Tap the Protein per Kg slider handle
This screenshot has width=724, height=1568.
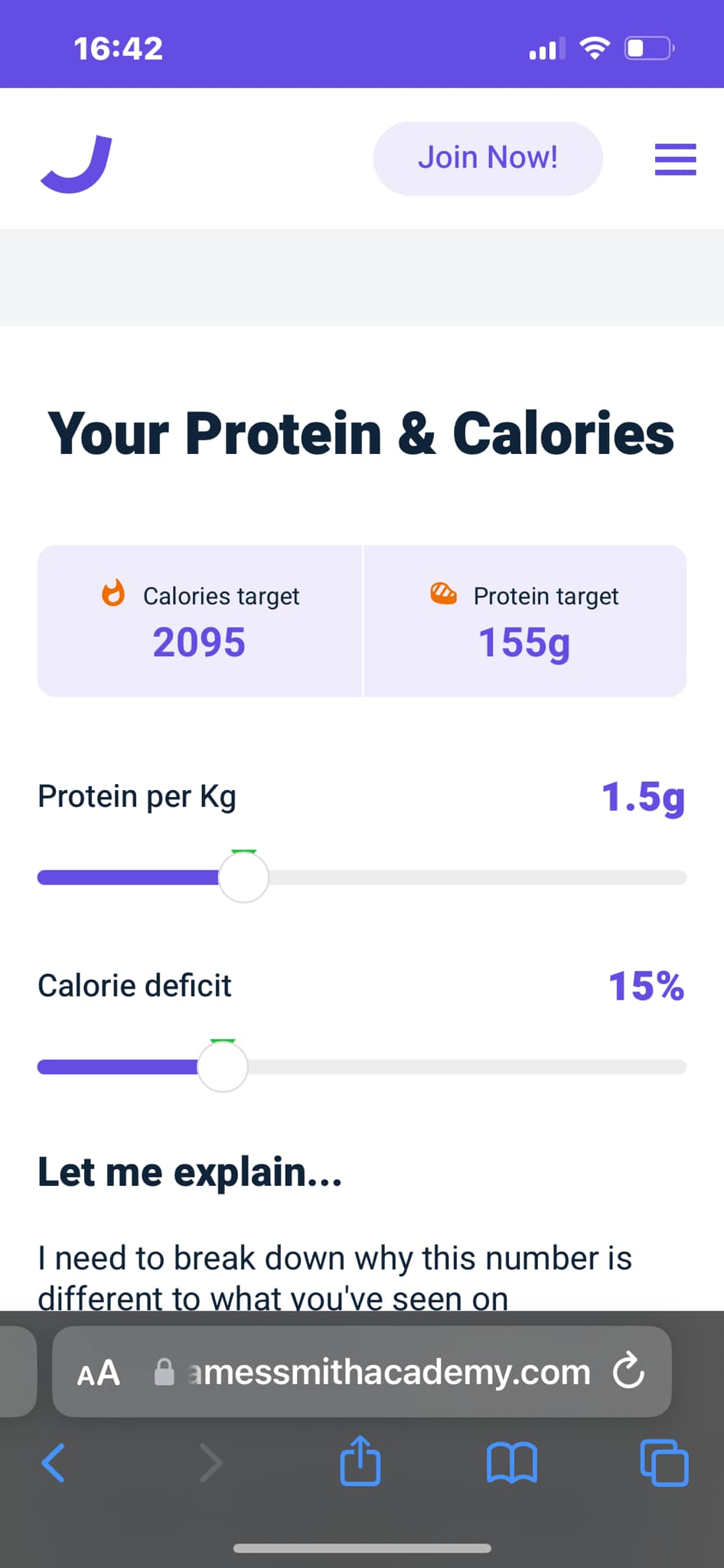(x=243, y=877)
